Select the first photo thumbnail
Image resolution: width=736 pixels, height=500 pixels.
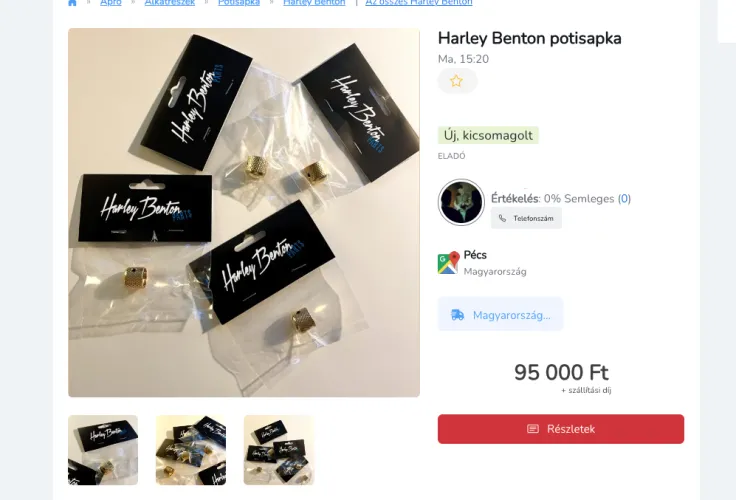click(x=103, y=450)
